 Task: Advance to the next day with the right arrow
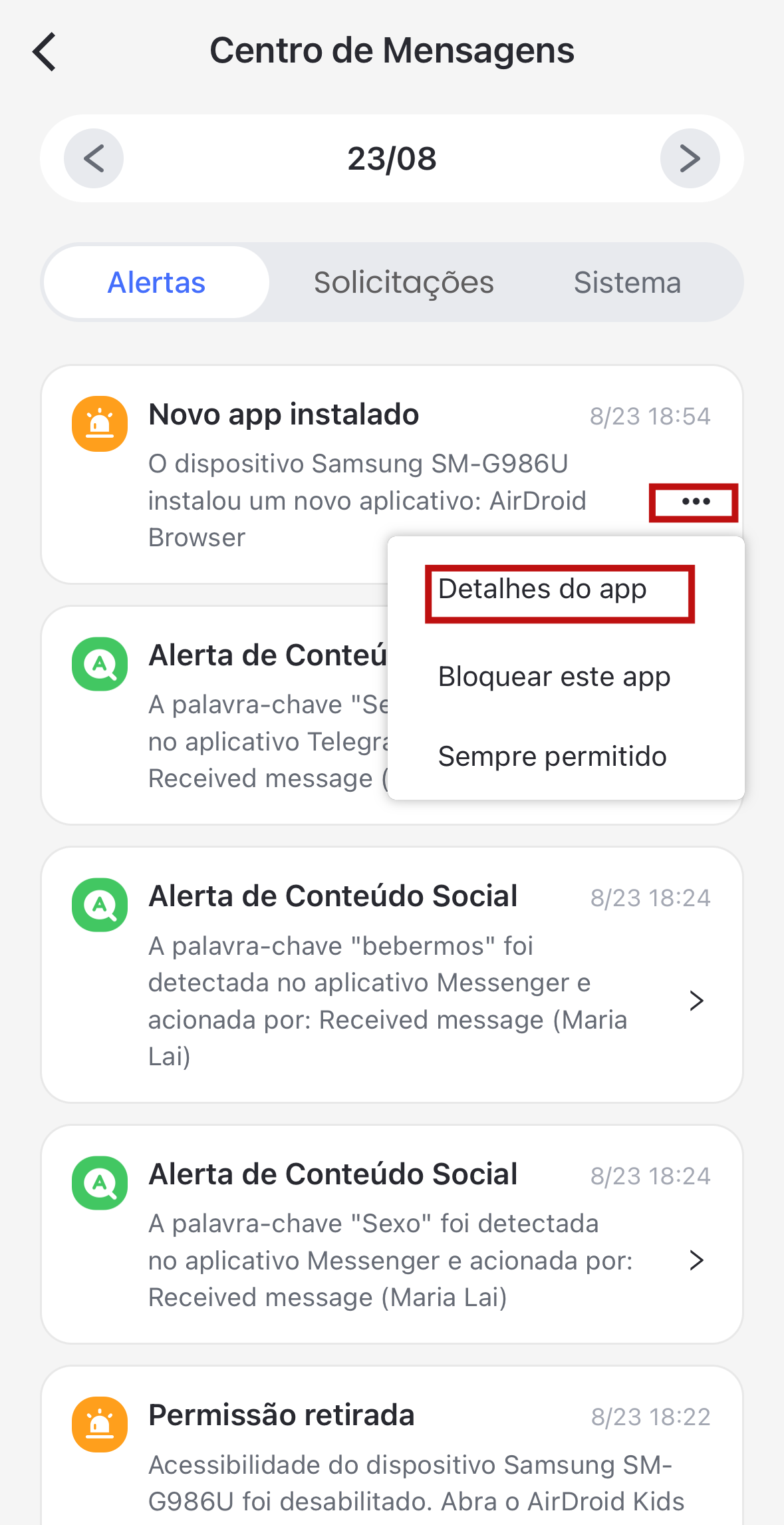click(x=690, y=158)
